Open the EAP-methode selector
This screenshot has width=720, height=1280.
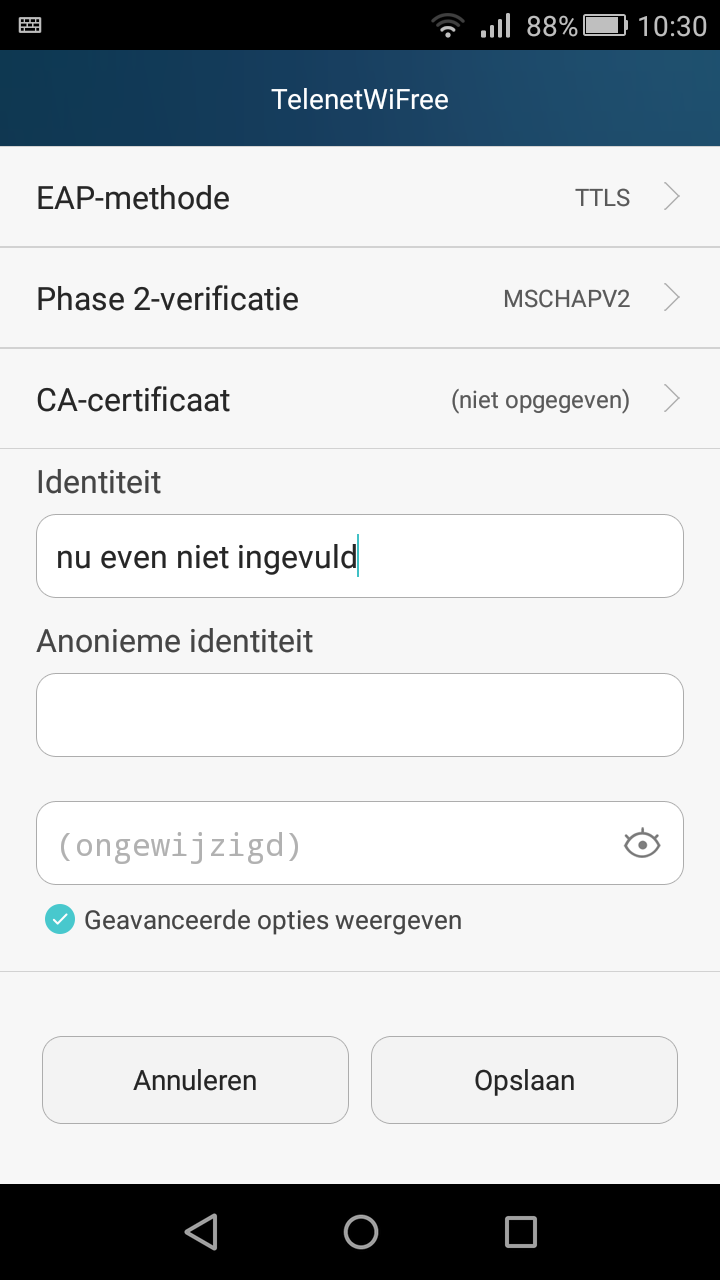pos(360,197)
